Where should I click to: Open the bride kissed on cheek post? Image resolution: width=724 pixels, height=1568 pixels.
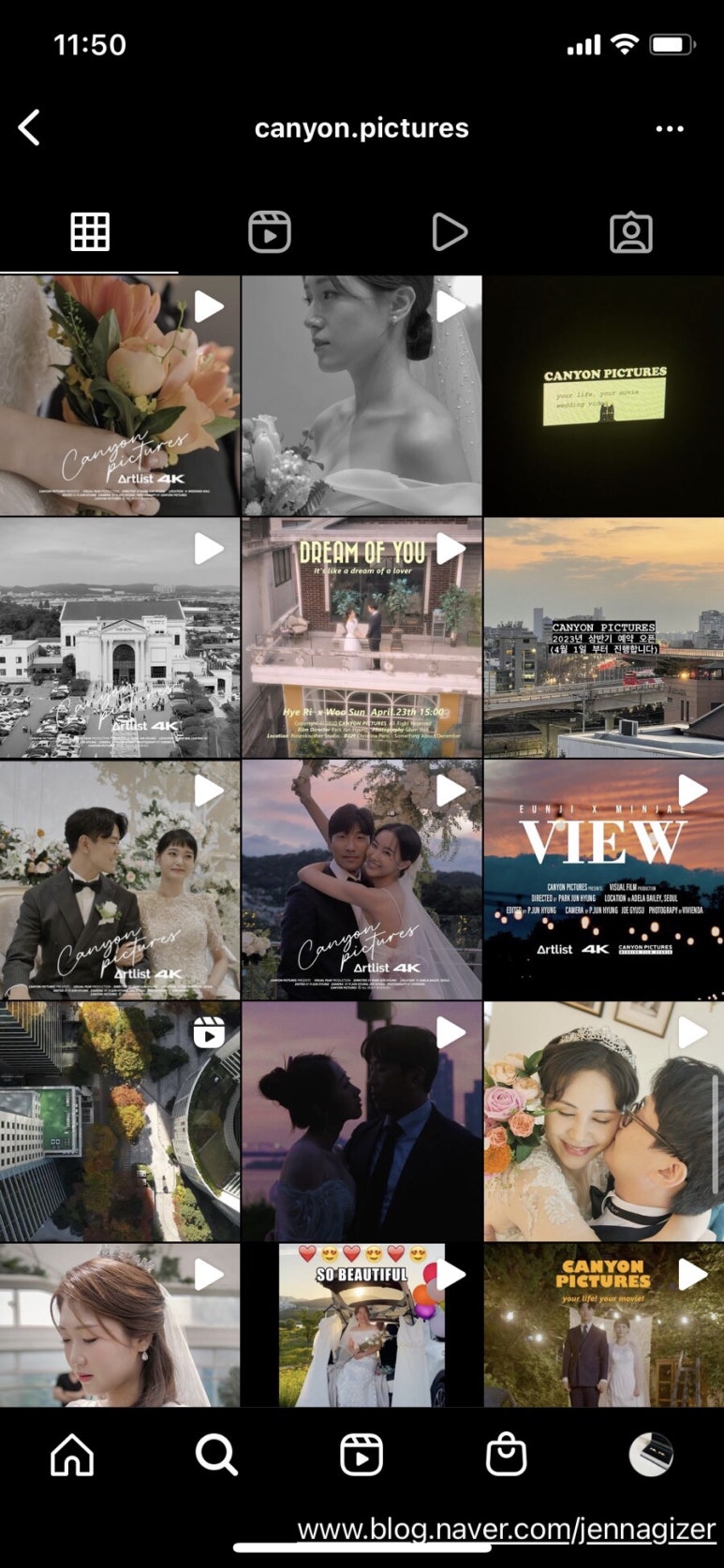click(x=603, y=1121)
